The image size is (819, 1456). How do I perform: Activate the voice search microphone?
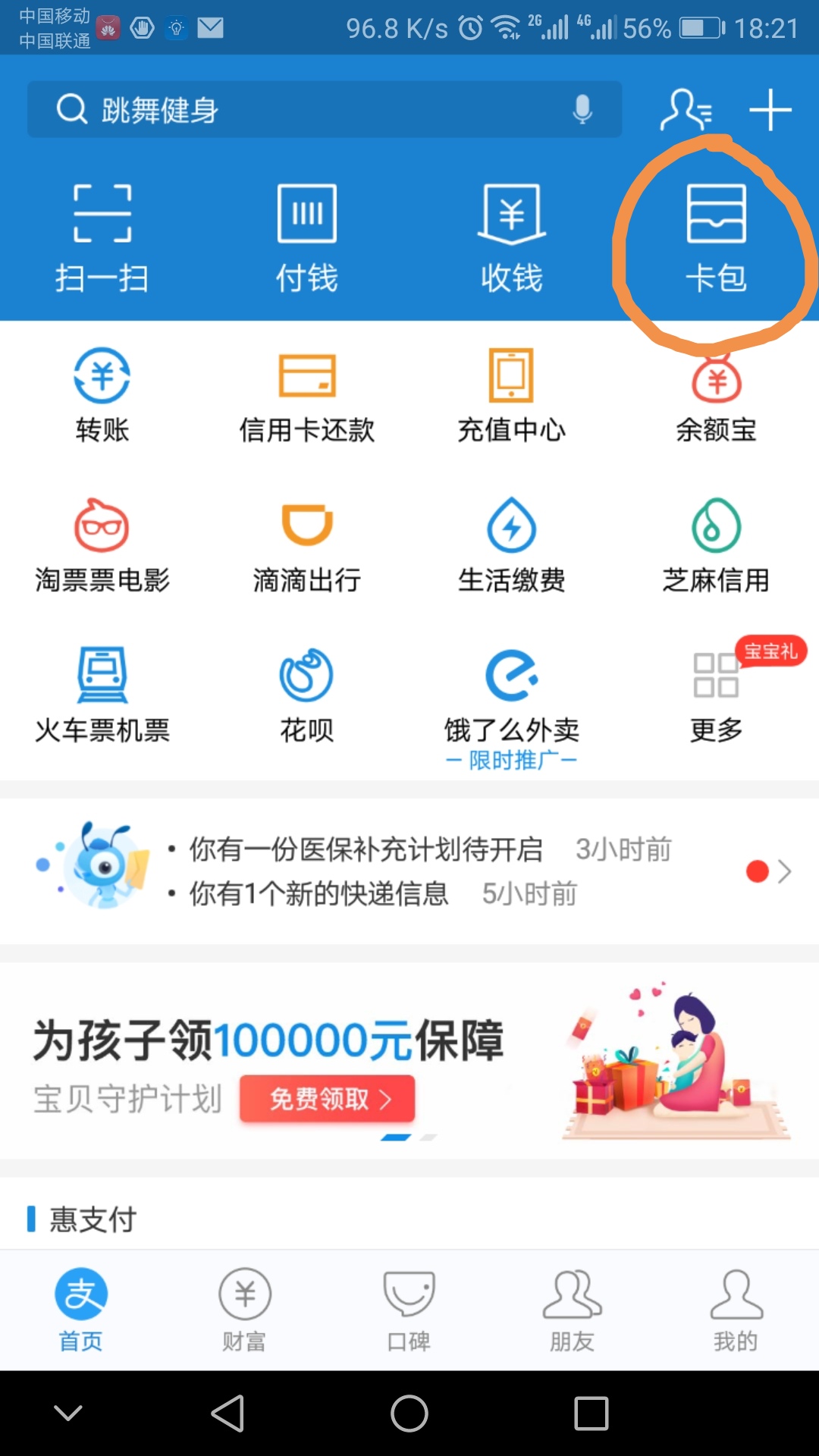click(x=582, y=109)
